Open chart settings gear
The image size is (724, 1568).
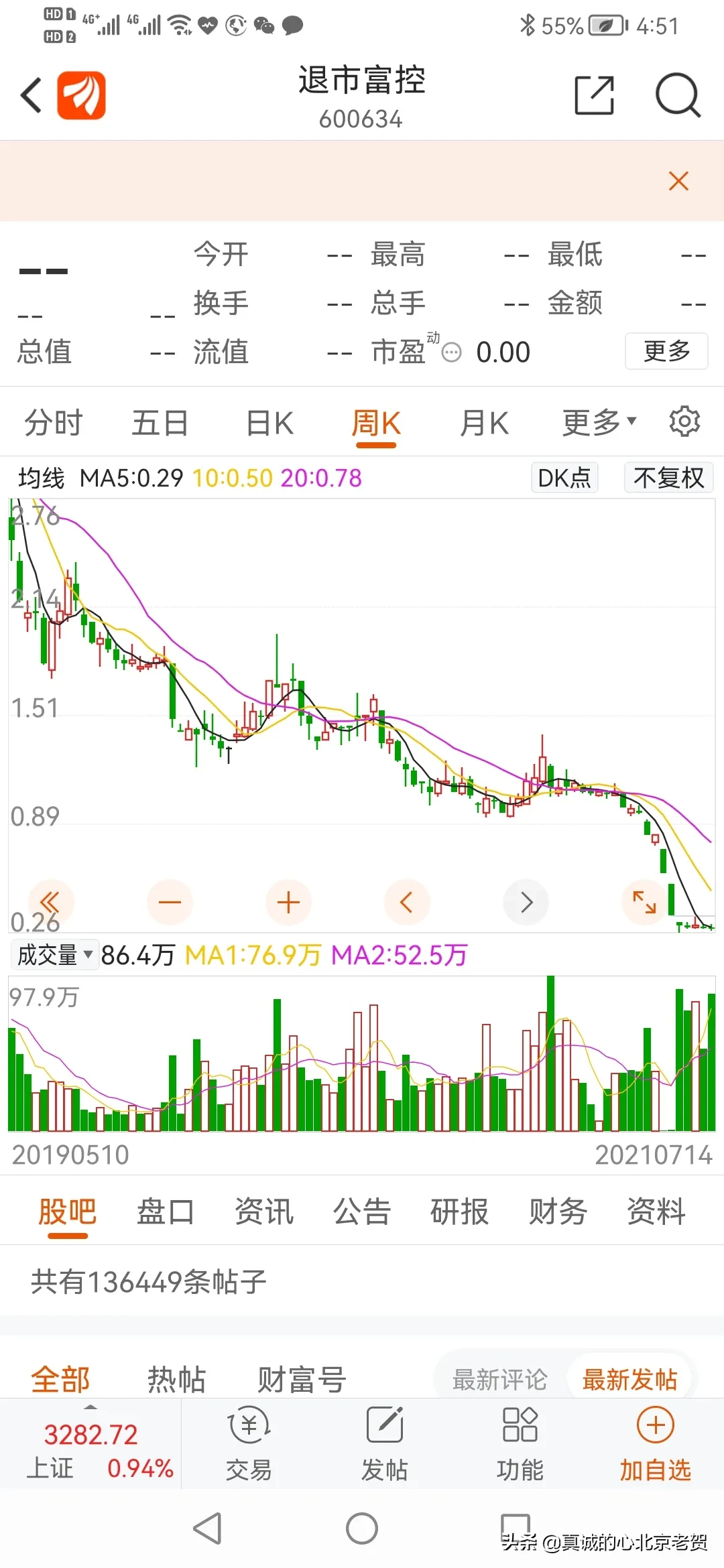point(684,422)
